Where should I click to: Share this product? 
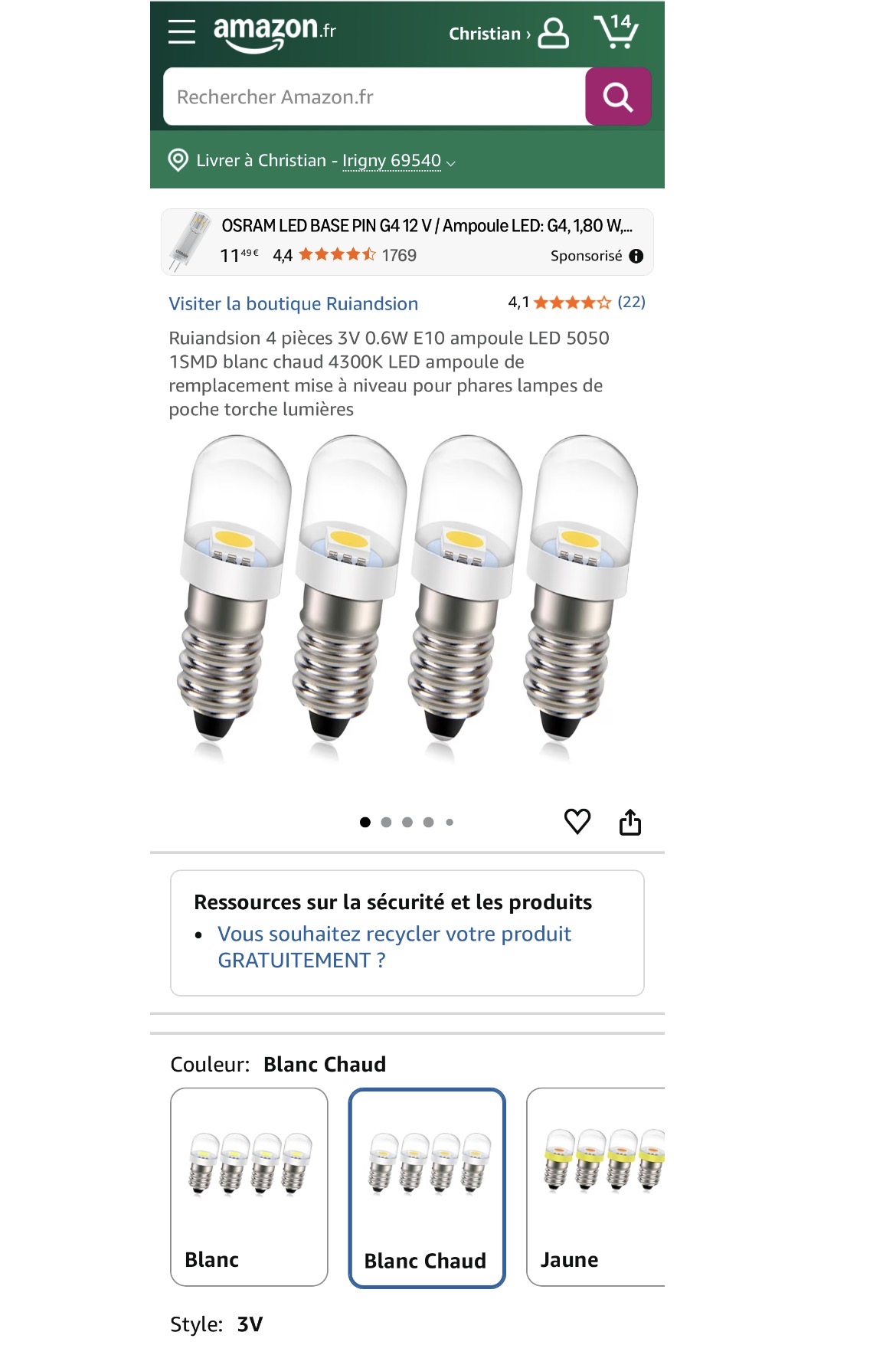[629, 822]
